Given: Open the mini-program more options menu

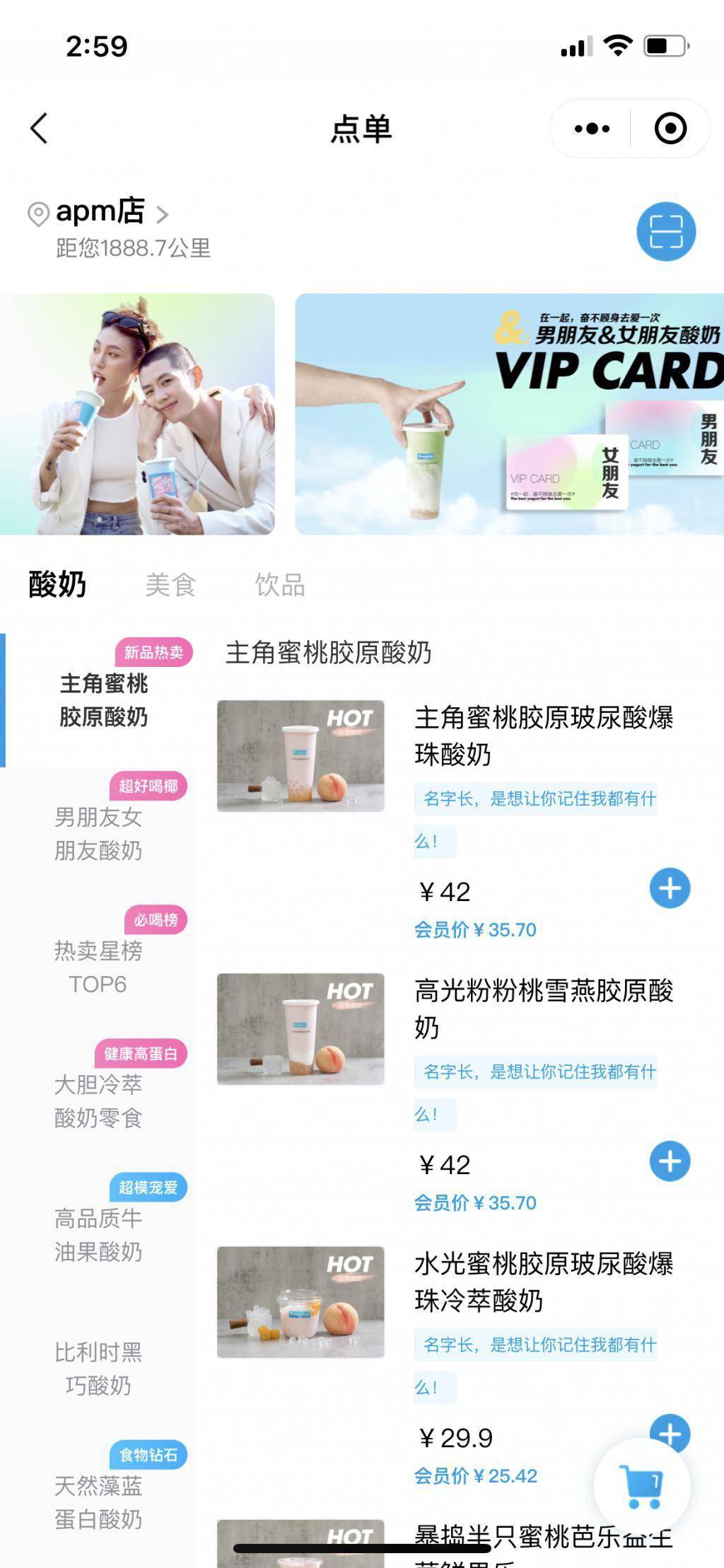Looking at the screenshot, I should pyautogui.click(x=592, y=129).
